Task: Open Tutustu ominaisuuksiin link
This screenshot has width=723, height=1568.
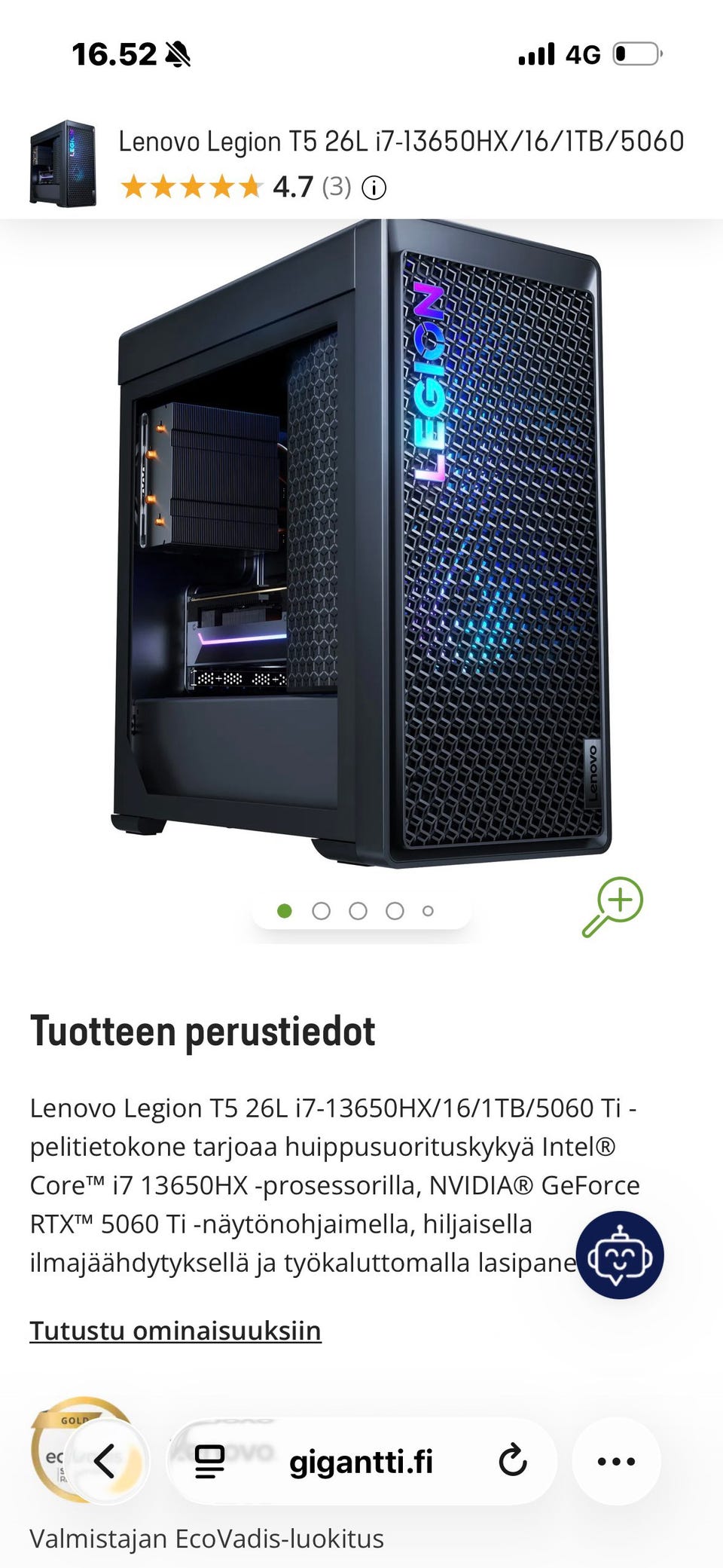Action: pos(175,1331)
